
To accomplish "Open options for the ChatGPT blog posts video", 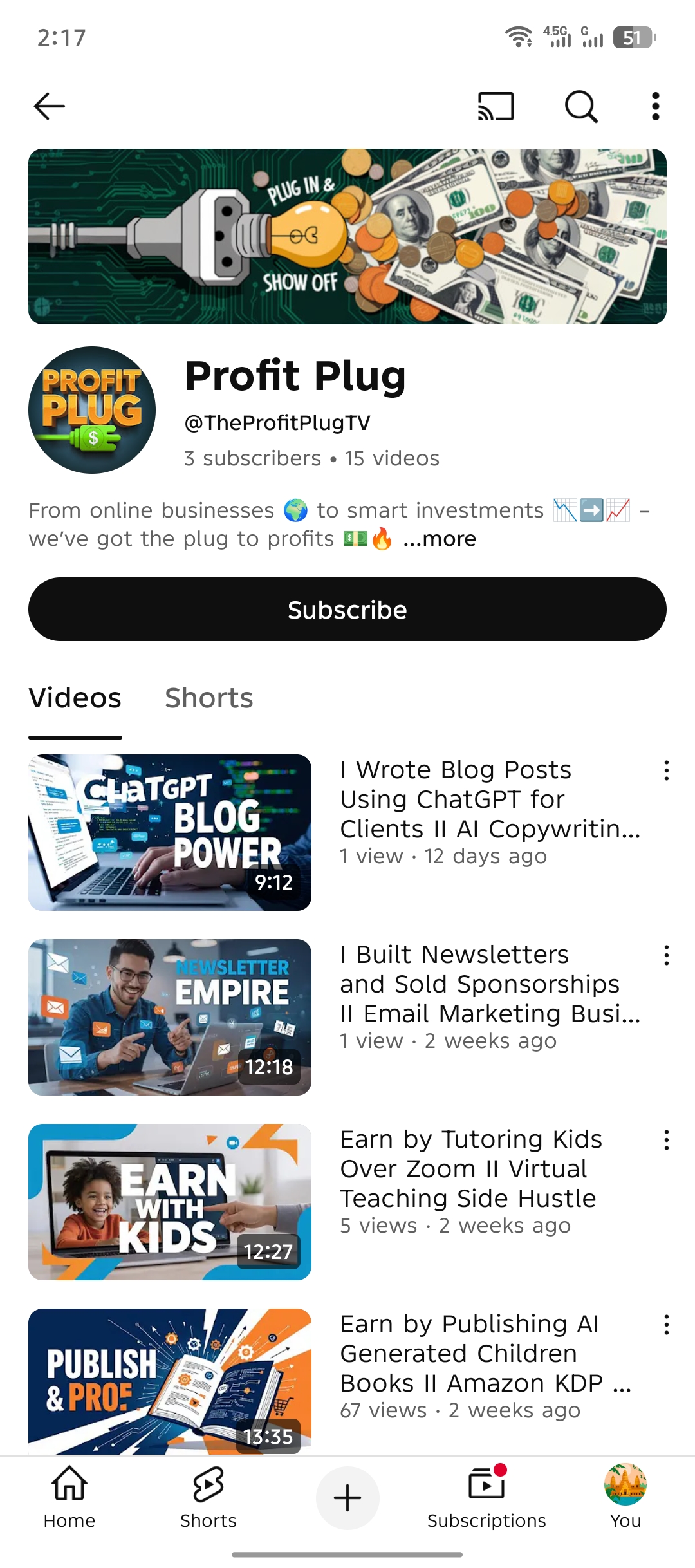I will (667, 770).
